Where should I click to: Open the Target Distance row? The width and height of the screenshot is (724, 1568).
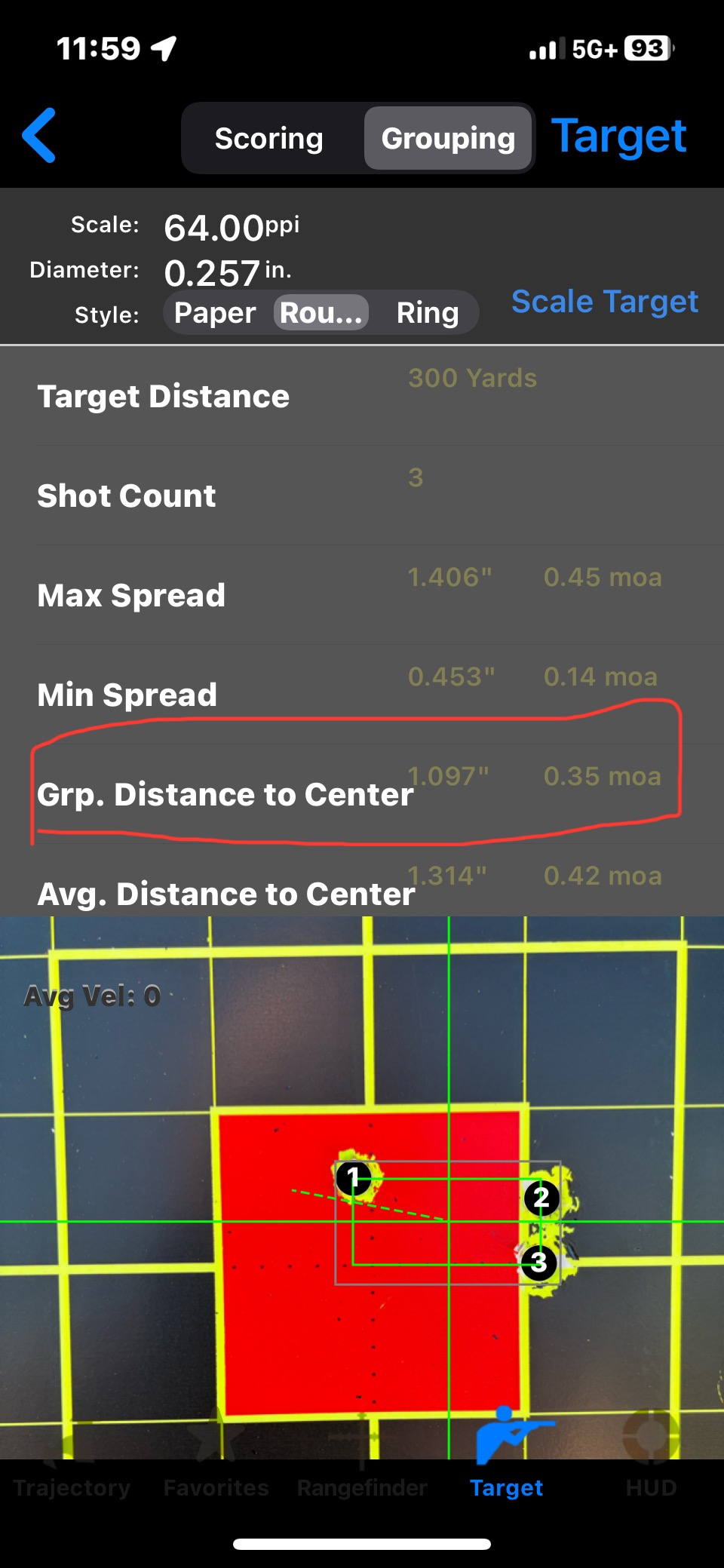(362, 396)
